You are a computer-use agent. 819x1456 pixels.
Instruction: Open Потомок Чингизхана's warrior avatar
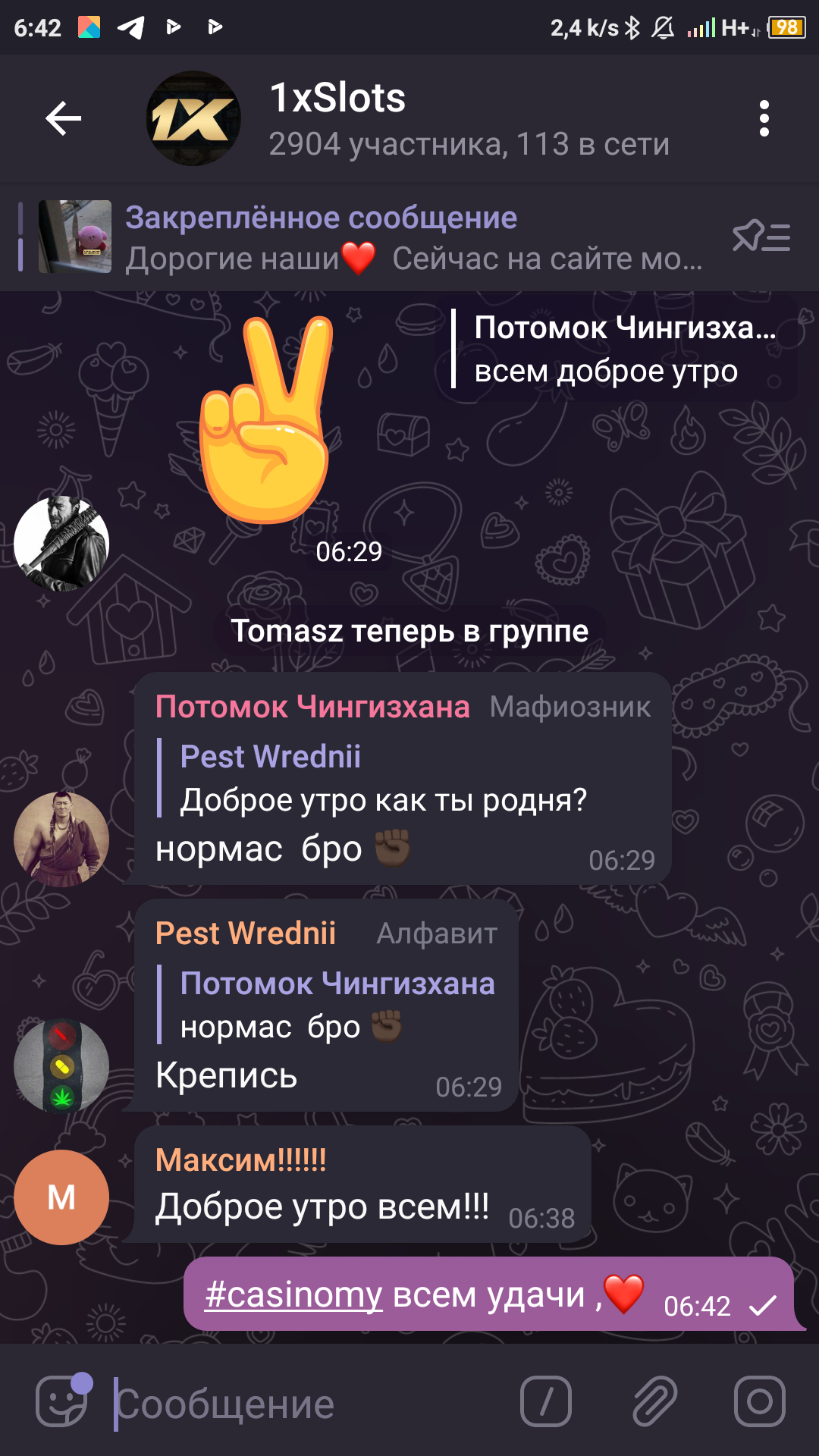click(x=61, y=839)
